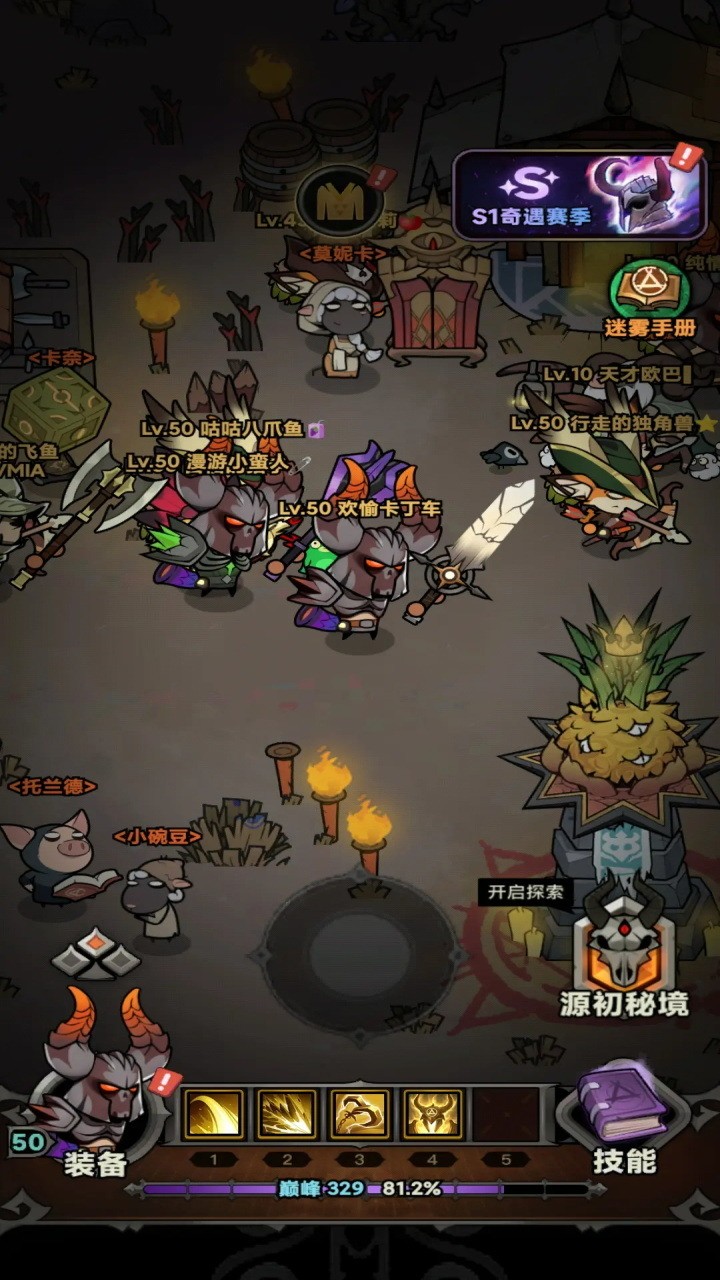This screenshot has width=720, height=1280.
Task: Activate skill slot 4
Action: pos(432,1114)
